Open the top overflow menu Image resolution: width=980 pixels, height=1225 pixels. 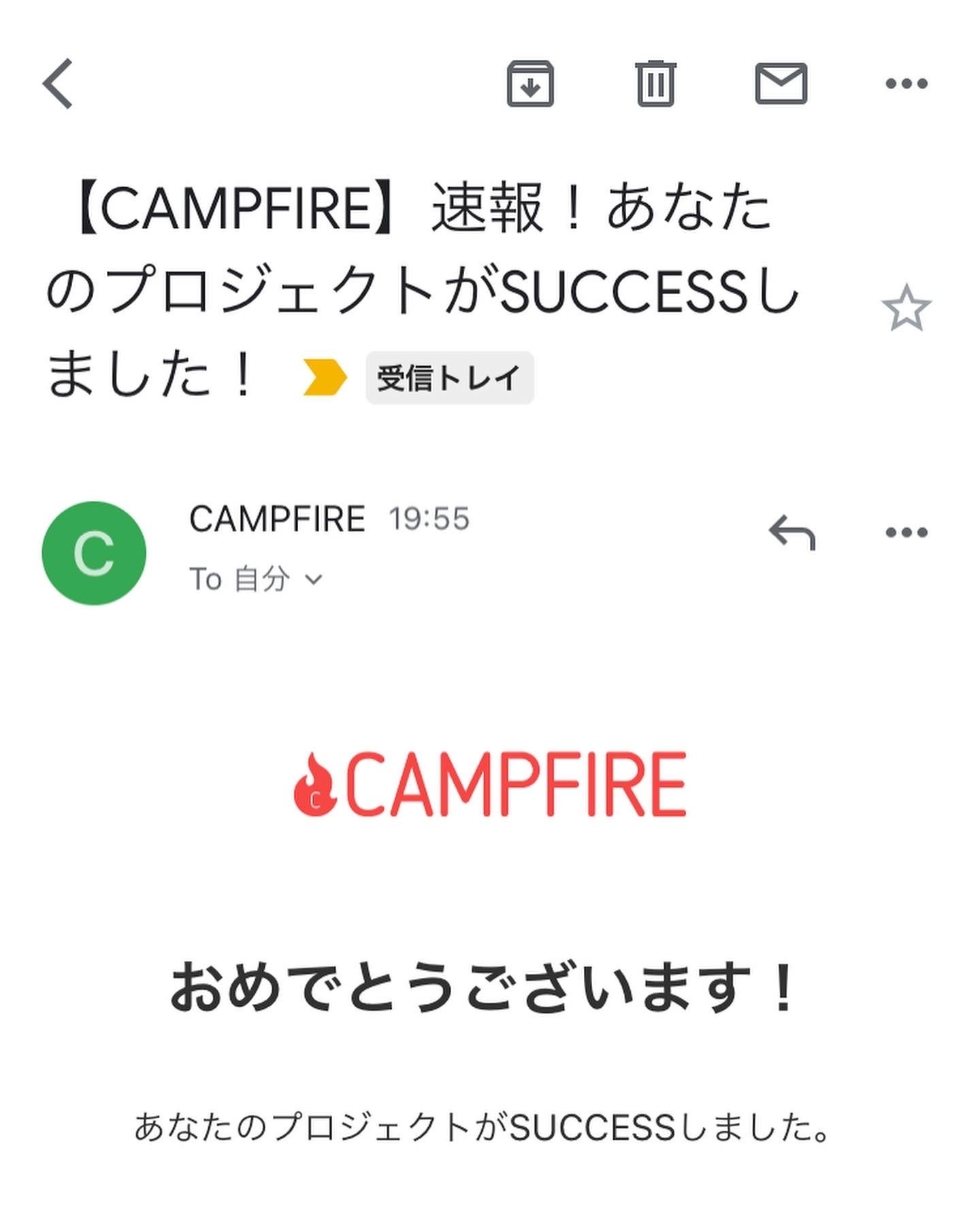[906, 84]
